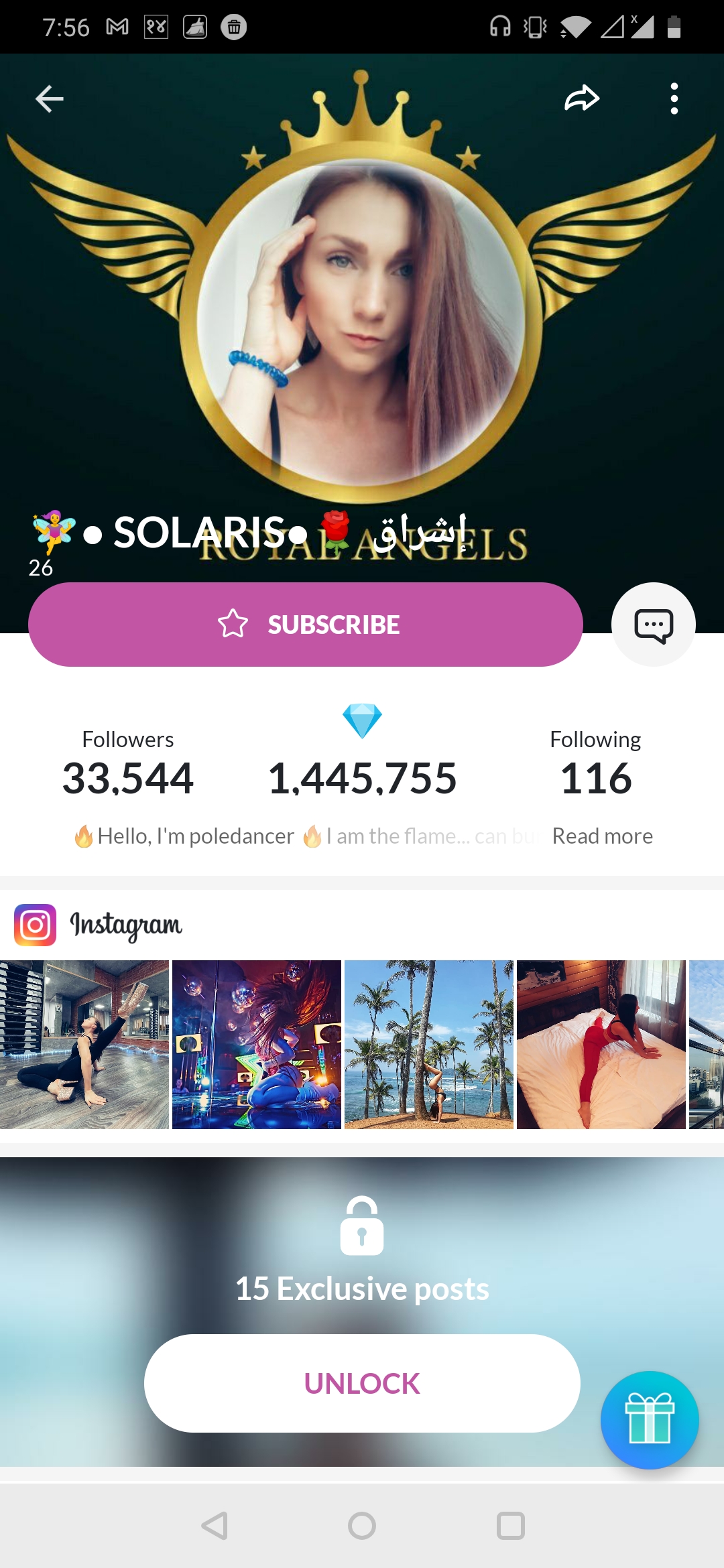Viewport: 724px width, 1568px height.
Task: Expand the bio with Read more
Action: click(602, 836)
